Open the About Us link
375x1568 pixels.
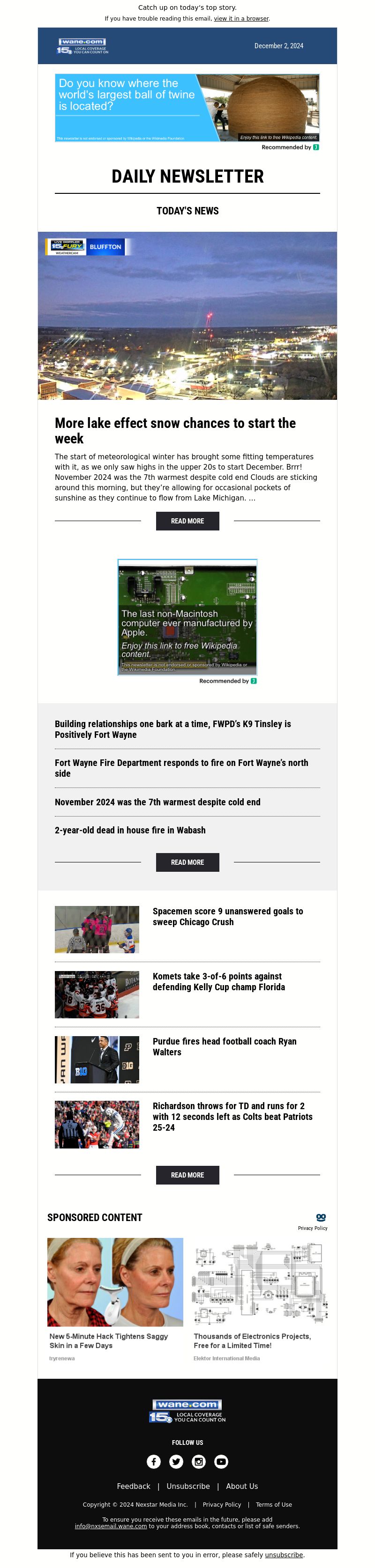[242, 1487]
